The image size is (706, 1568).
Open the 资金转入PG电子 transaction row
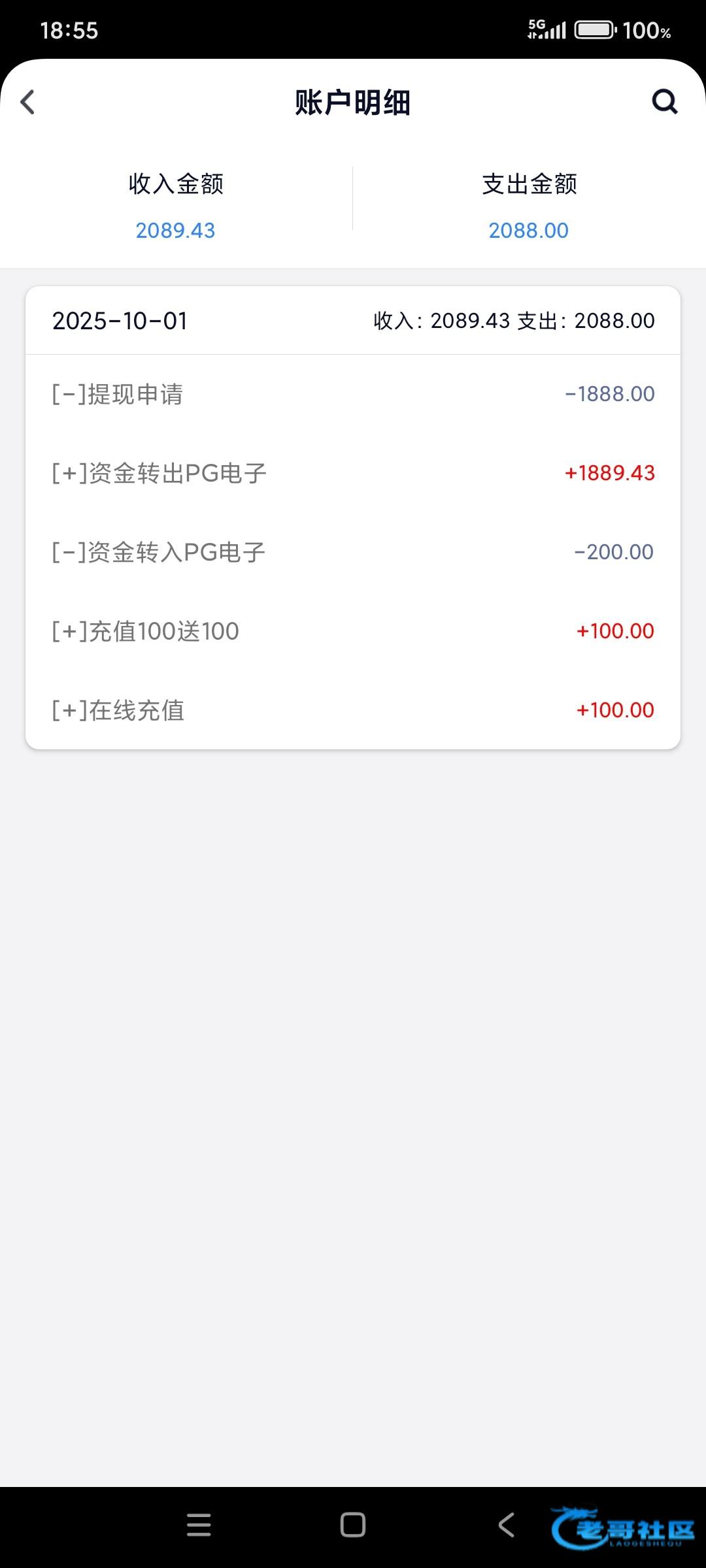(353, 552)
